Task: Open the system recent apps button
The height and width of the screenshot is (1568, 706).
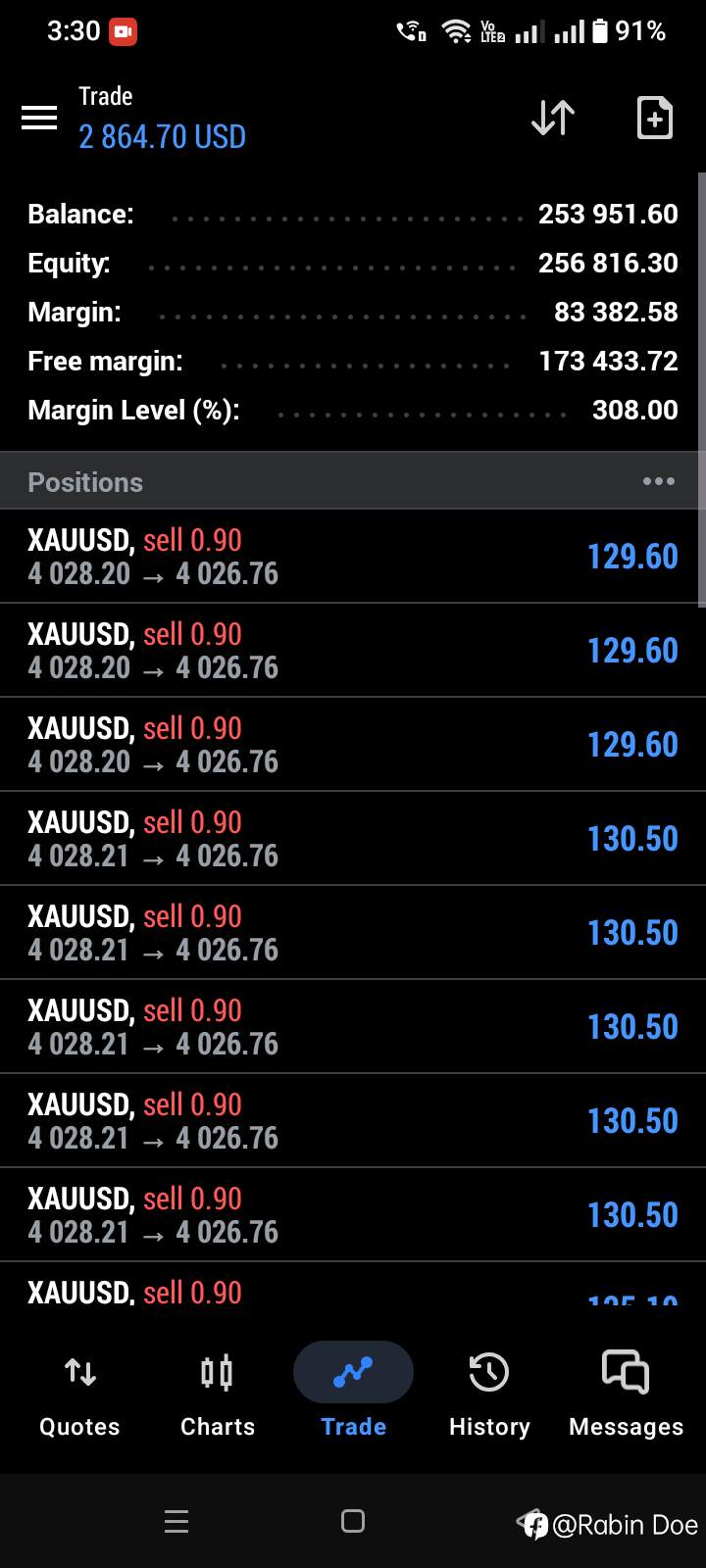Action: (176, 1521)
